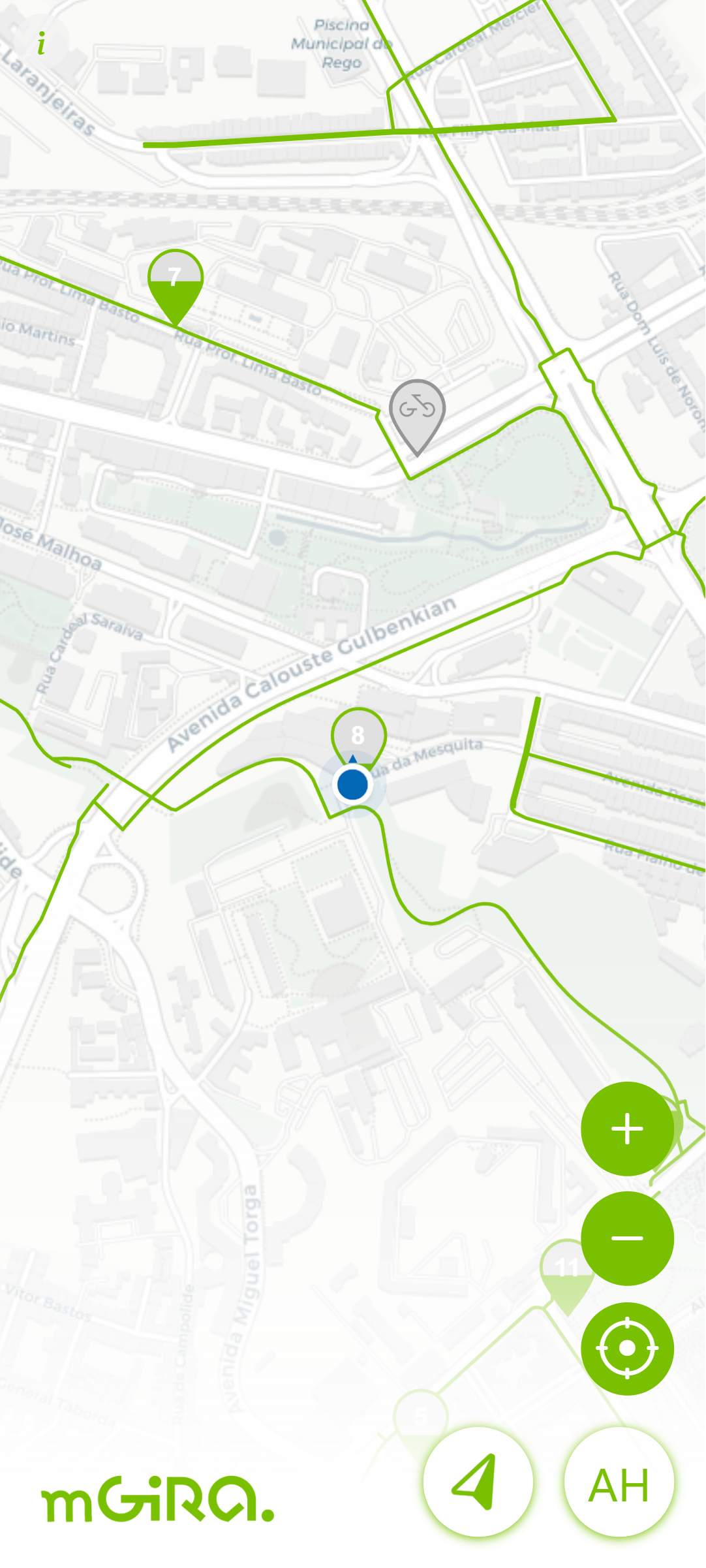The width and height of the screenshot is (706, 1568).
Task: Zoom out of the map
Action: tap(627, 1238)
